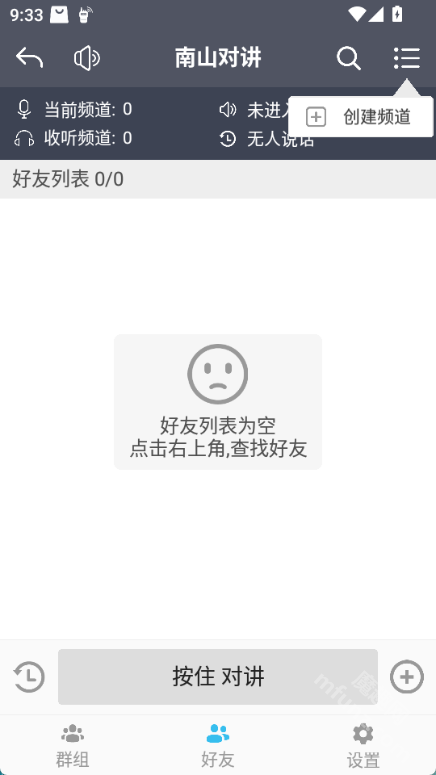
Task: Select 创建频道 from the dropdown
Action: tap(360, 117)
